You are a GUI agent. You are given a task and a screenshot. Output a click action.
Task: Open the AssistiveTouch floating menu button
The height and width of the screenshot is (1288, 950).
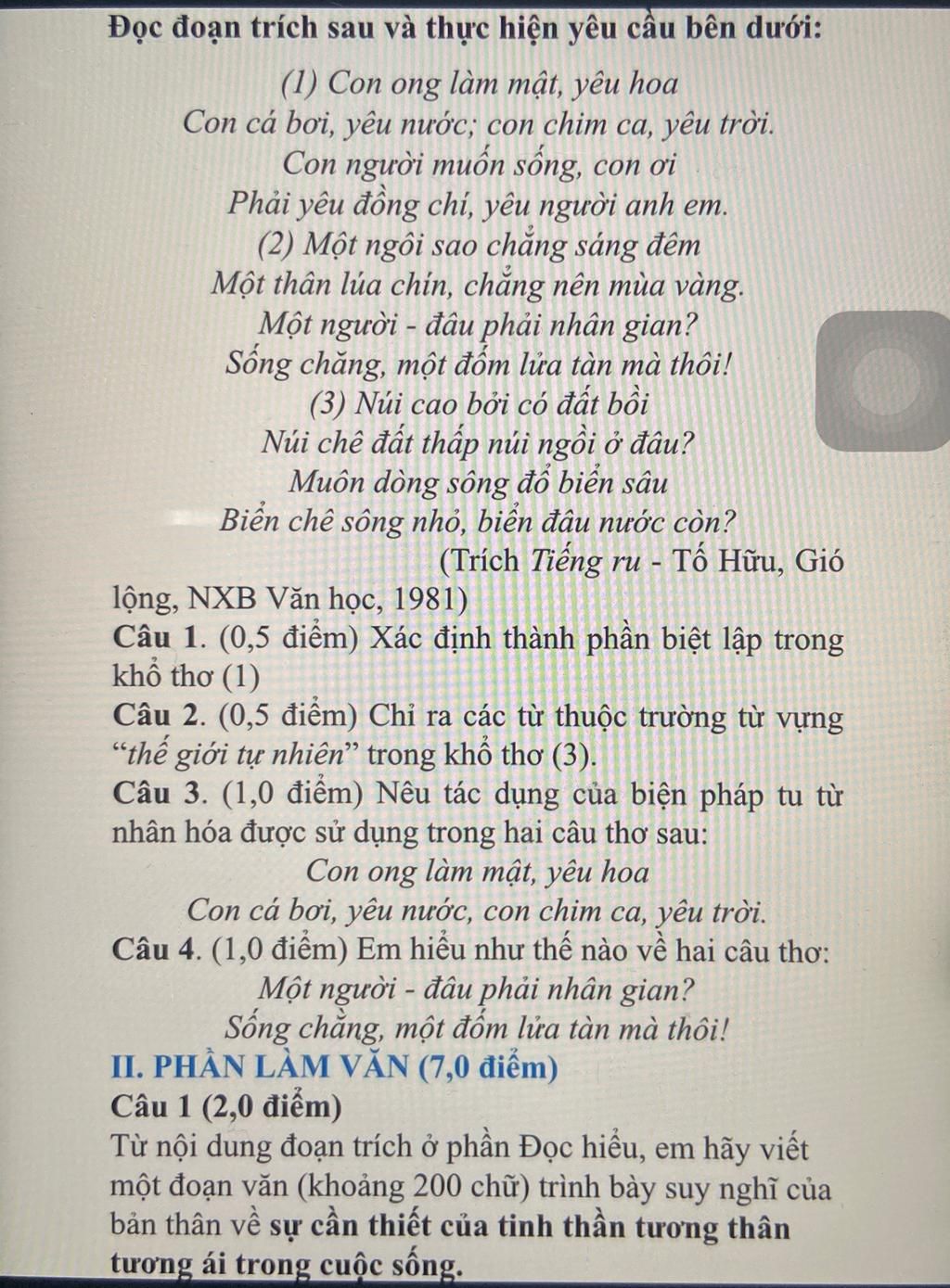[884, 381]
